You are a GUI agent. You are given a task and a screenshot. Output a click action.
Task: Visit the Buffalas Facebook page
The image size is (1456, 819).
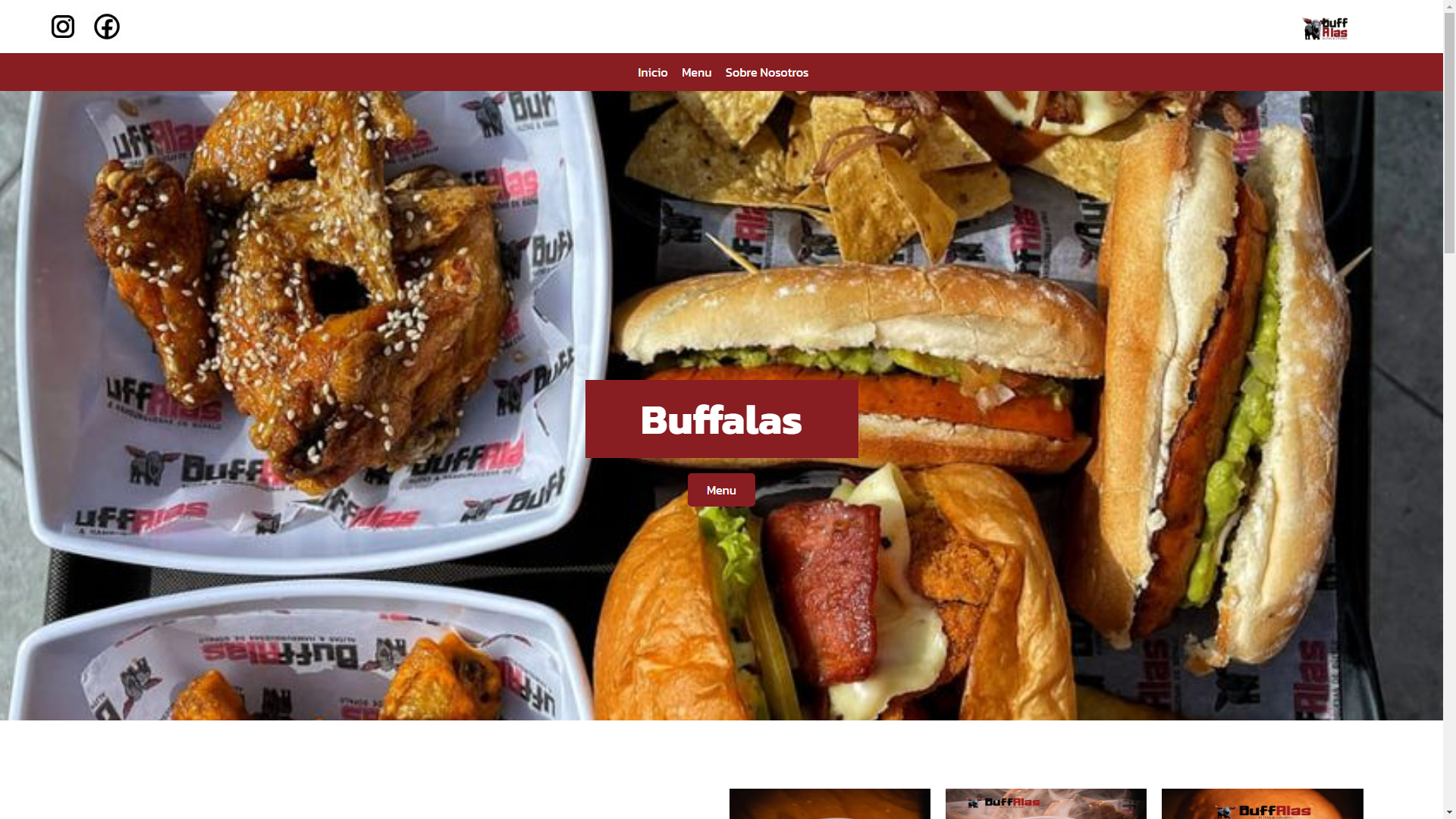pyautogui.click(x=107, y=27)
